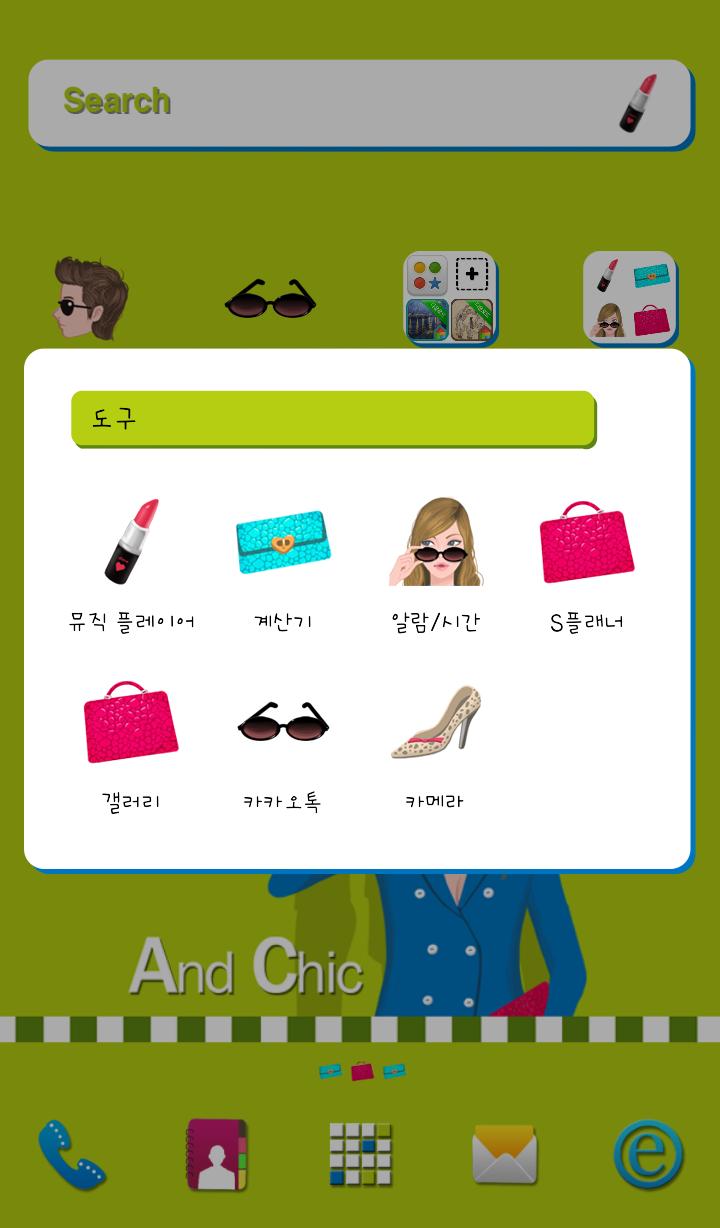This screenshot has width=720, height=1228.
Task: Tap the sunglasses icon above the folder
Action: 270,298
